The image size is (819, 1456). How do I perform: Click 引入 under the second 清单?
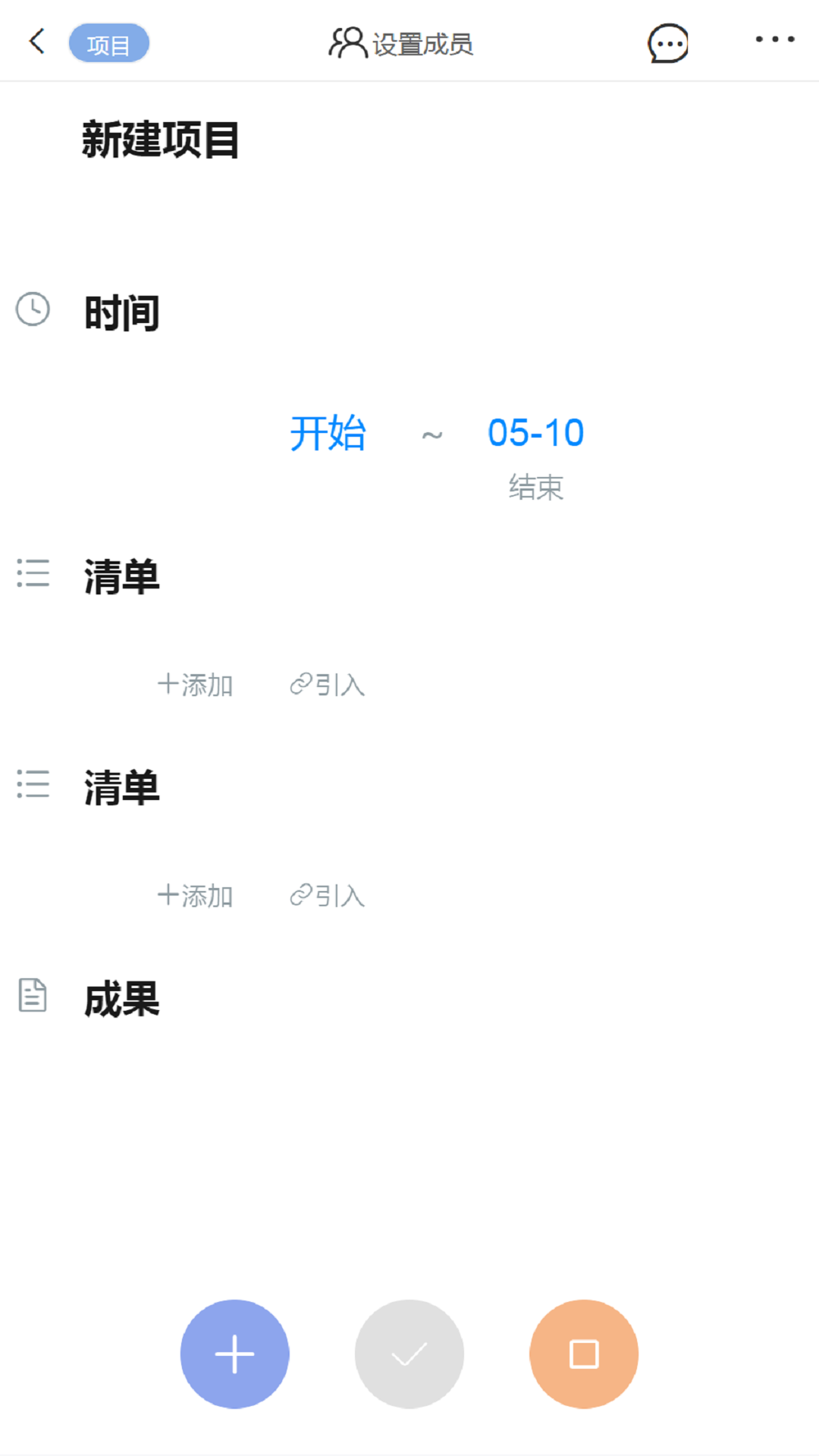coord(327,896)
